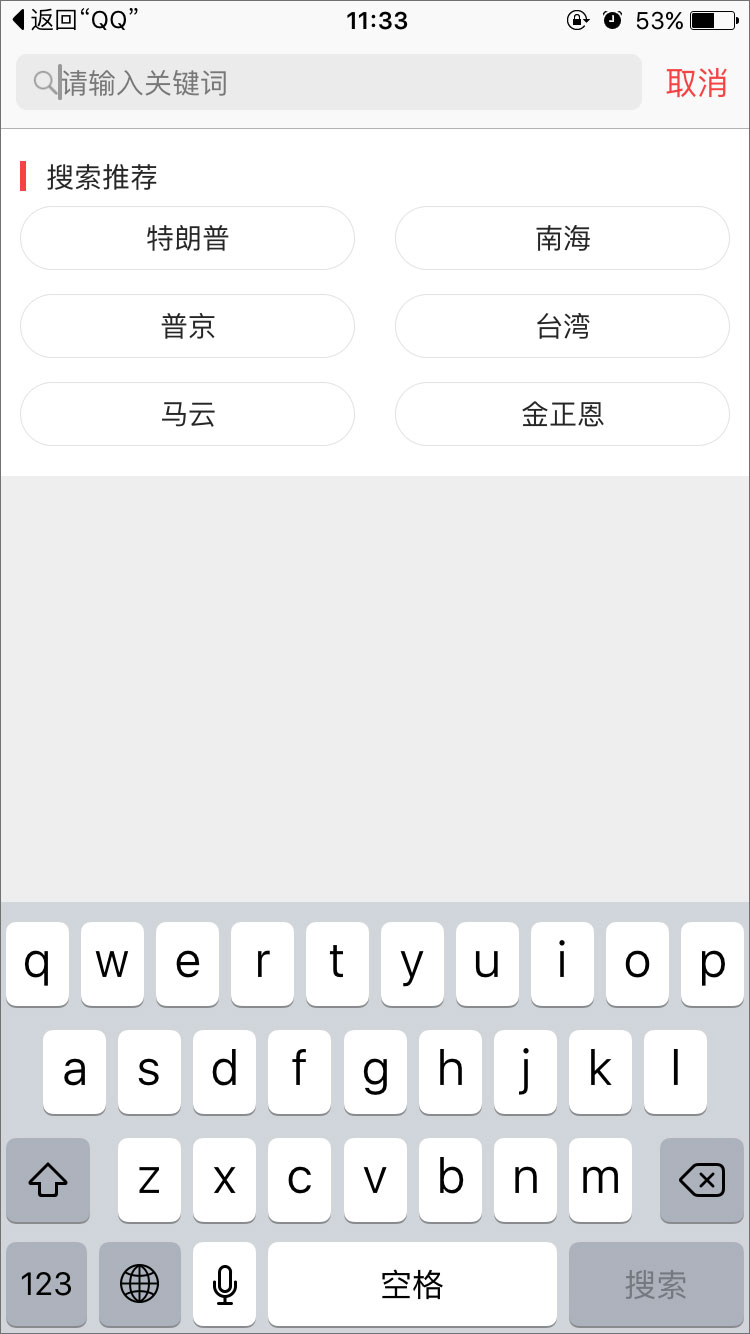This screenshot has height=1334, width=750.
Task: Switch keyboard language with globe key
Action: pos(140,1284)
